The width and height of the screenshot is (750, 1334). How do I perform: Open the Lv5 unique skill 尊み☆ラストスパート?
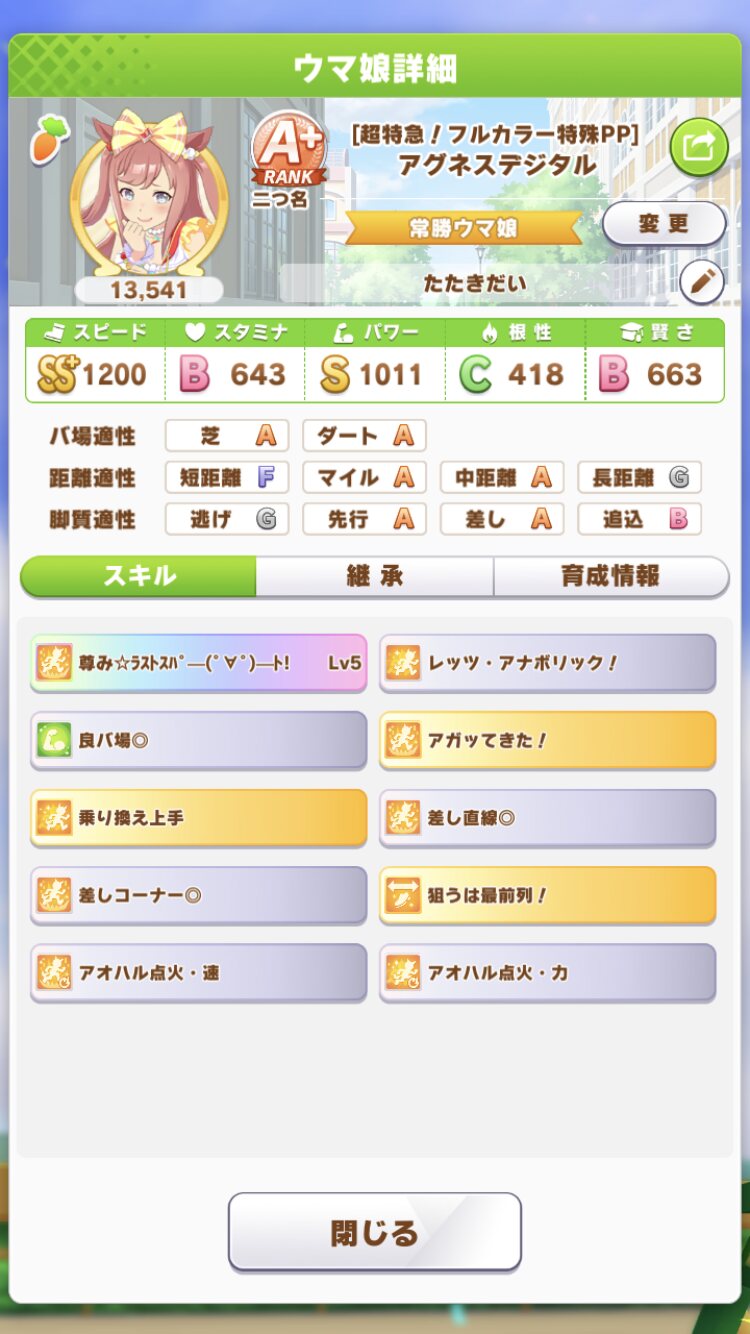pyautogui.click(x=199, y=662)
